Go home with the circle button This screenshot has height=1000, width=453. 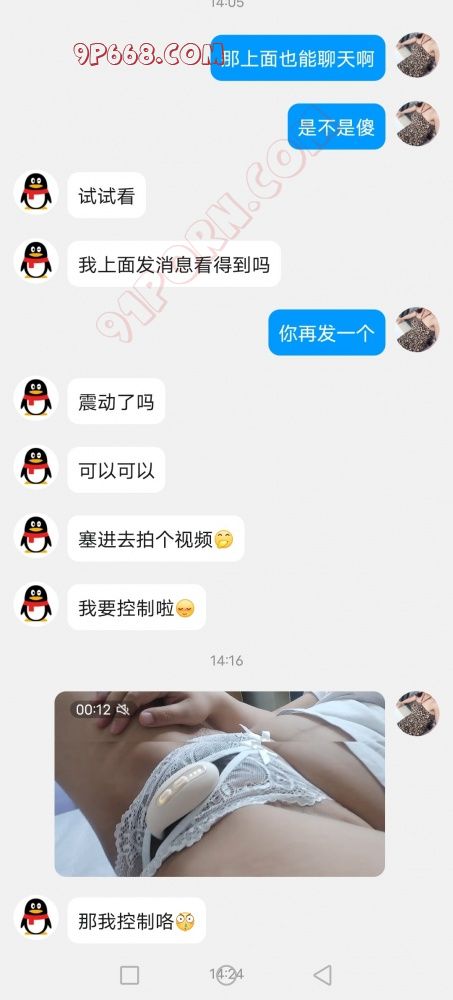click(x=226, y=975)
